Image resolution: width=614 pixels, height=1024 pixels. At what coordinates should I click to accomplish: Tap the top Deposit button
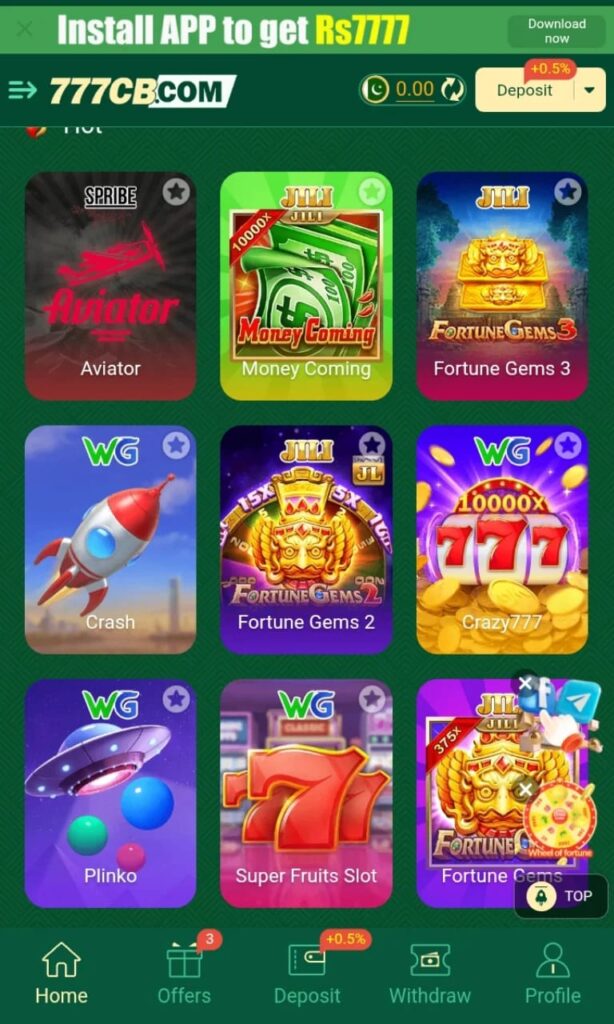click(524, 90)
